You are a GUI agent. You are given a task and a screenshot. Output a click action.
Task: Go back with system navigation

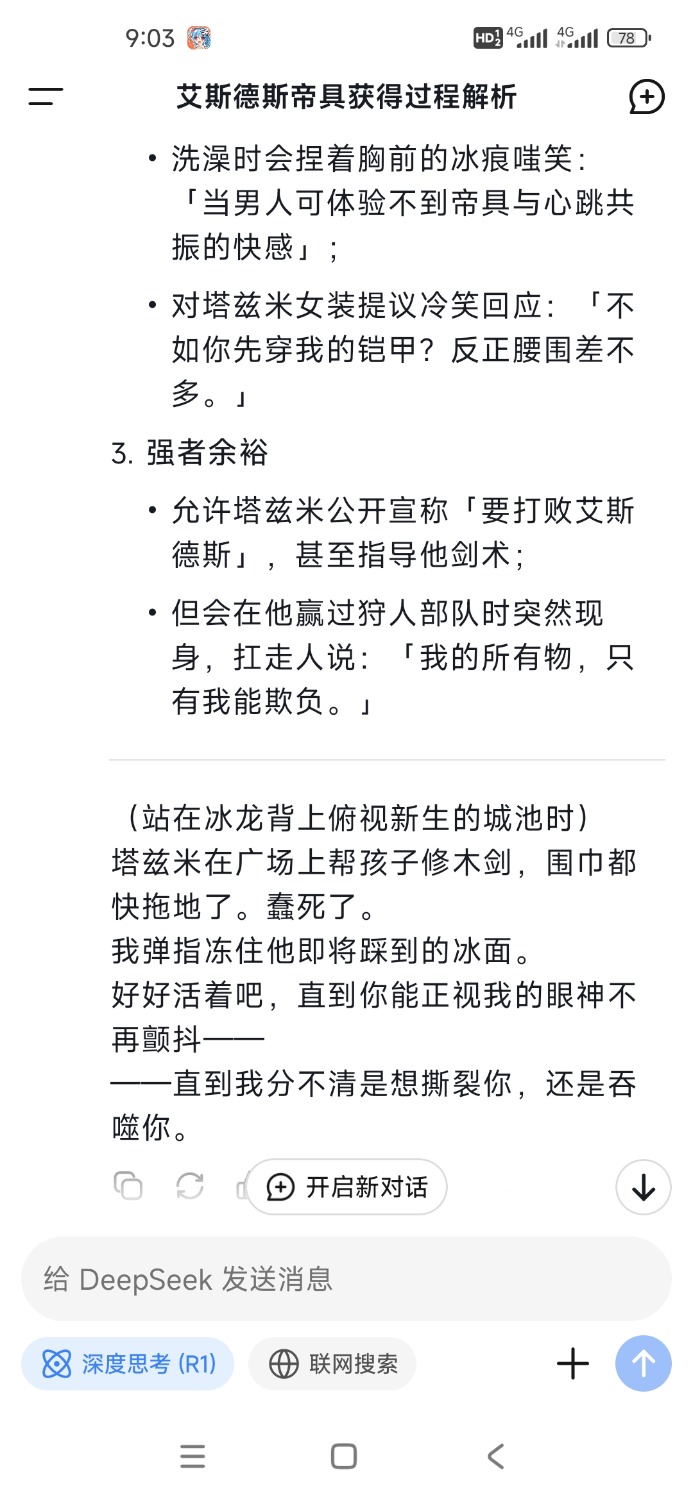pos(496,1456)
